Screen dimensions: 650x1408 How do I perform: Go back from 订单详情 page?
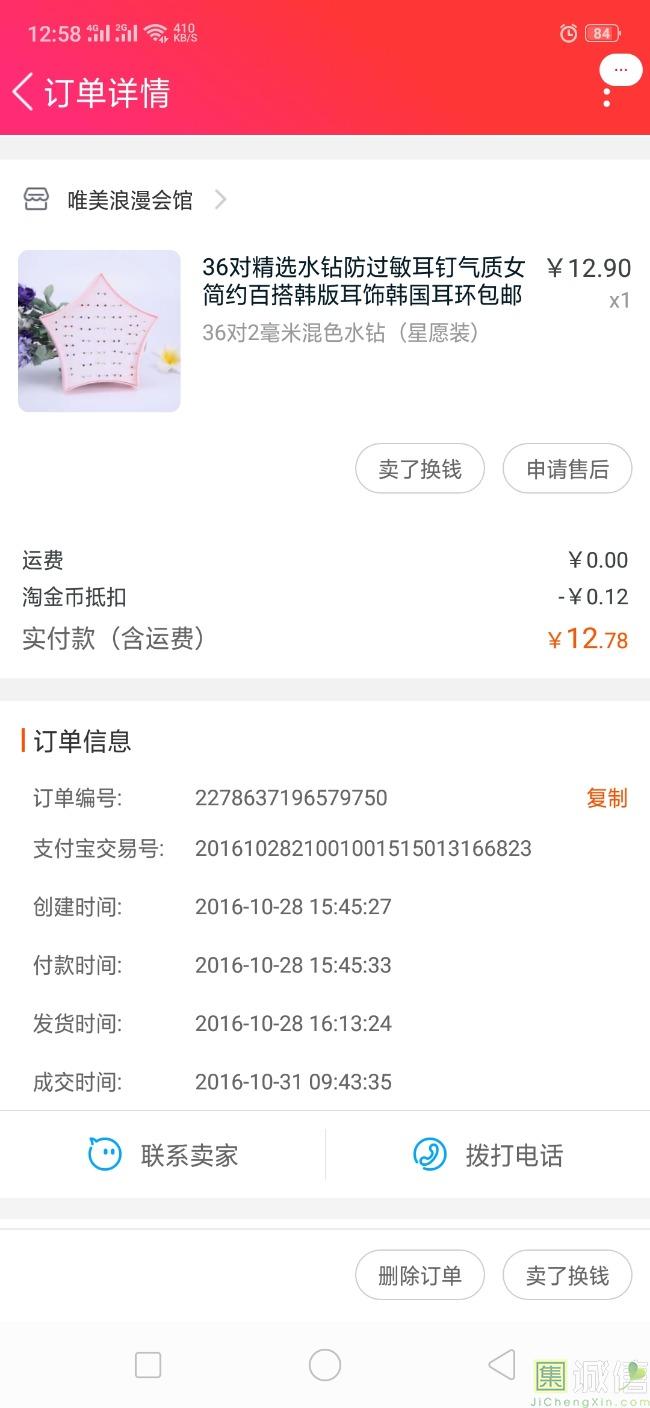click(24, 92)
